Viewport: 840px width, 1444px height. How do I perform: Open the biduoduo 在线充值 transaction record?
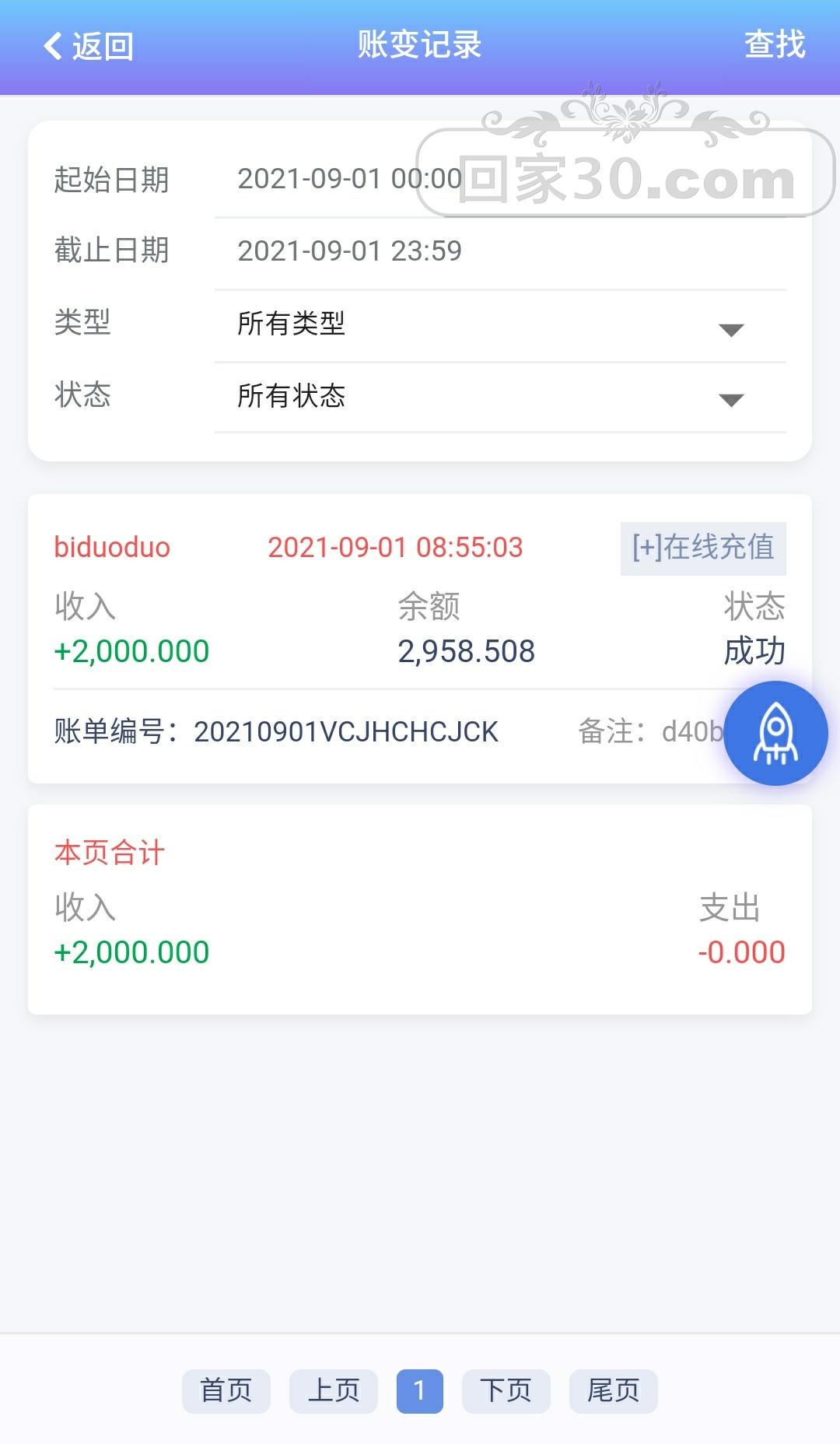(x=389, y=622)
